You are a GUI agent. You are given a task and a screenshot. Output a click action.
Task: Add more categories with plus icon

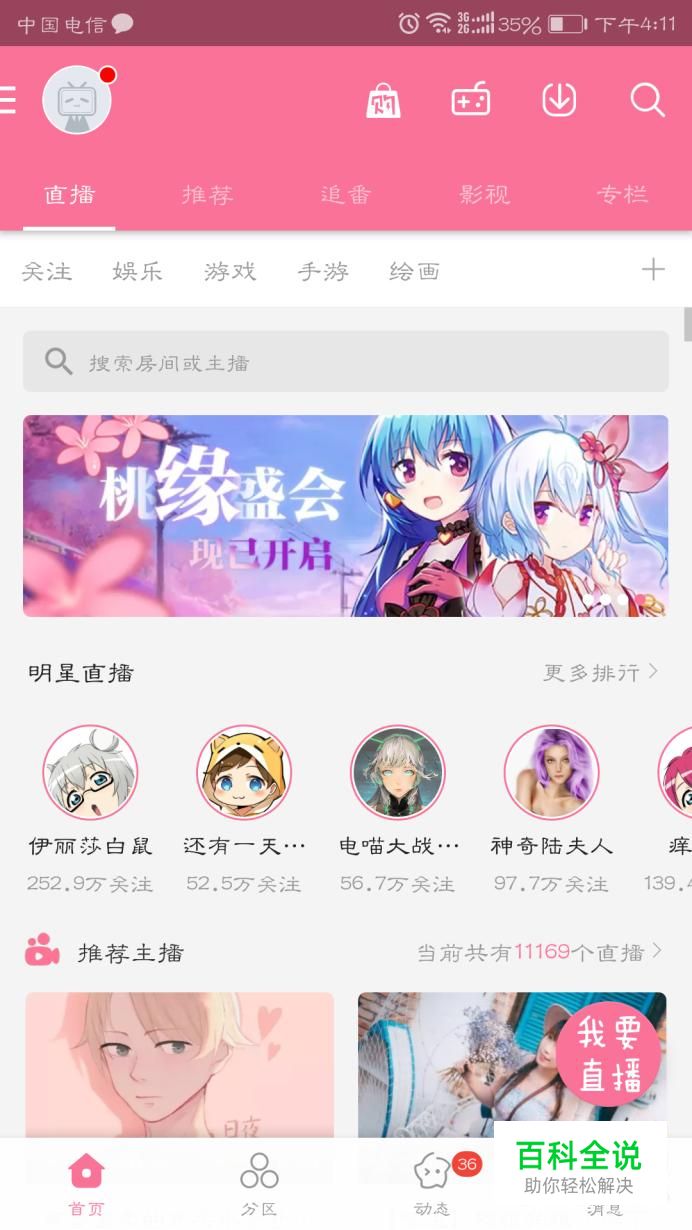(x=653, y=269)
